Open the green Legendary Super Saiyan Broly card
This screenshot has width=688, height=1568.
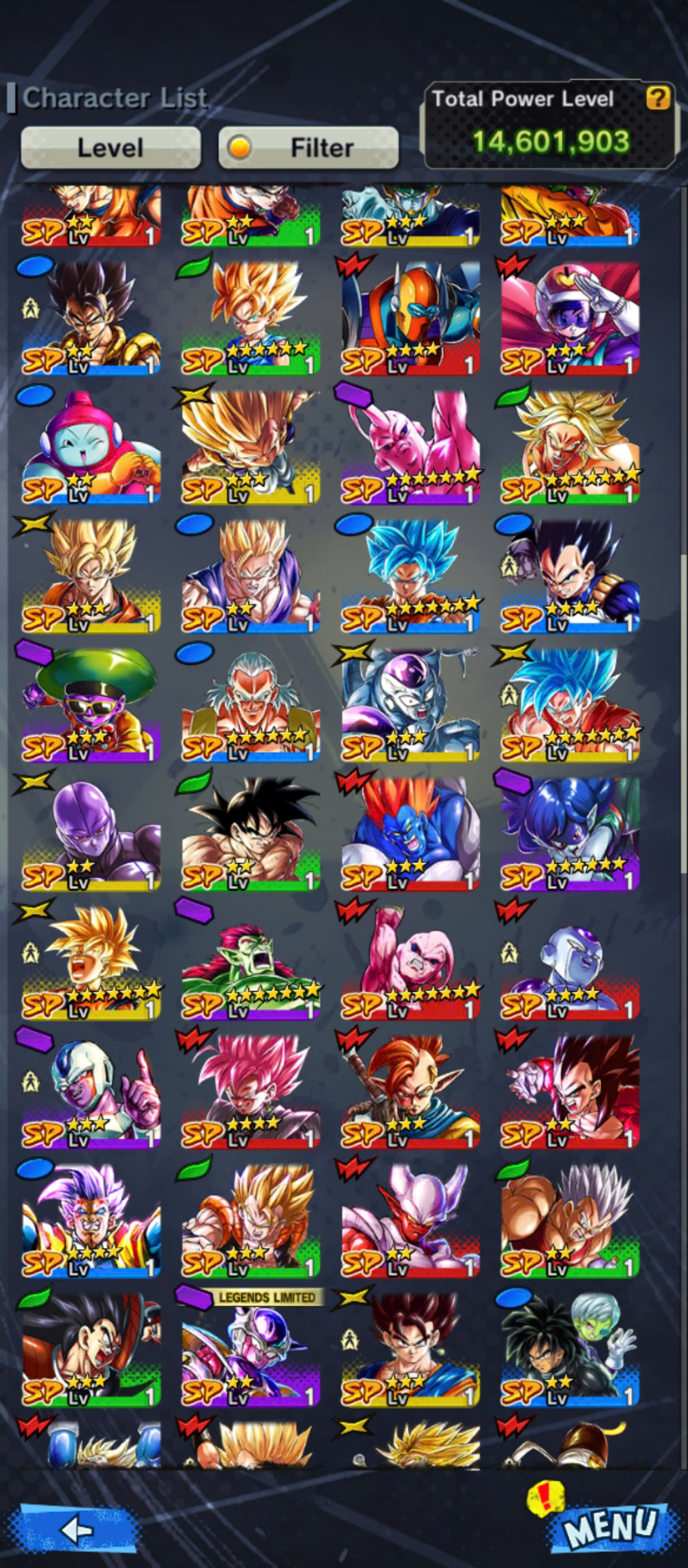pyautogui.click(x=570, y=447)
